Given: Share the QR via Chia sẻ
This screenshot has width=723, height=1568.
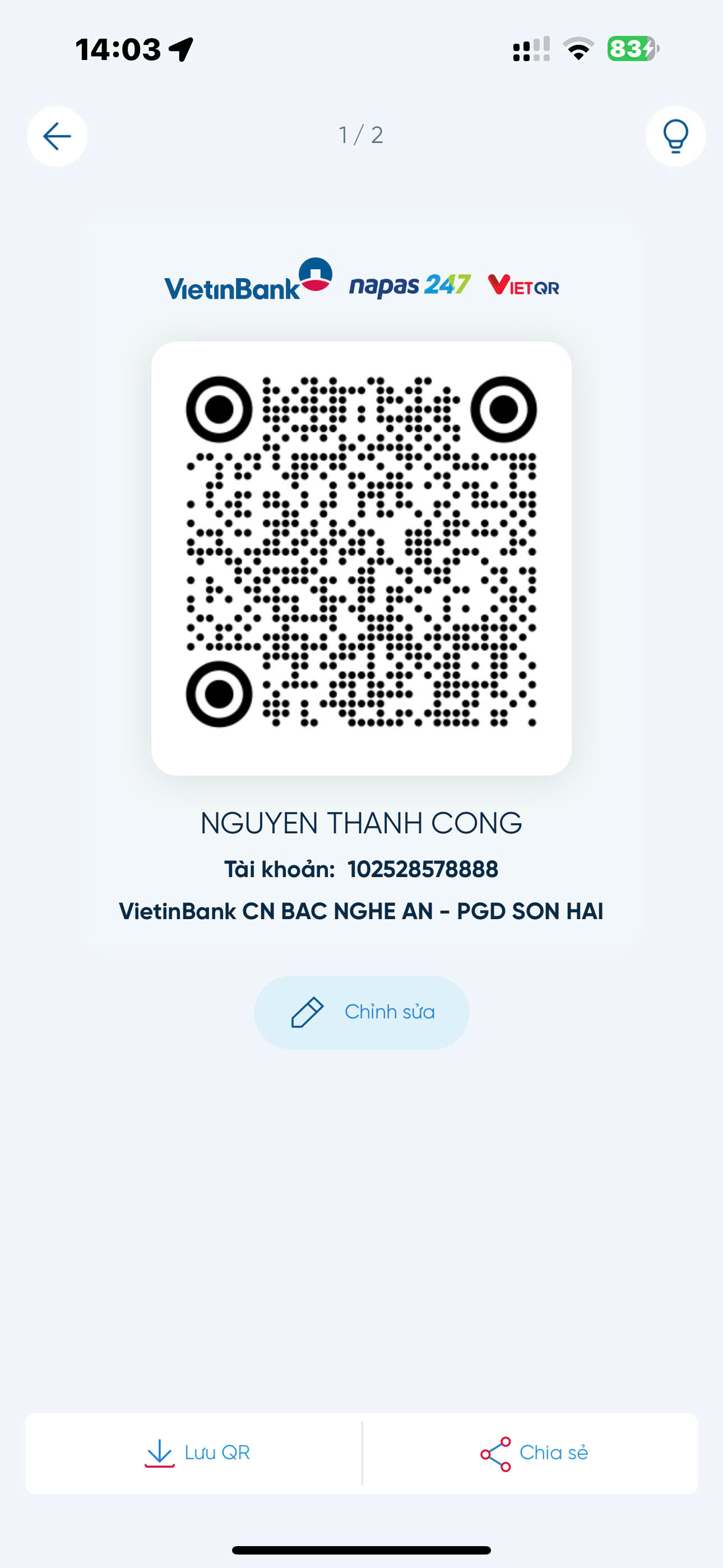Looking at the screenshot, I should pos(531,1453).
